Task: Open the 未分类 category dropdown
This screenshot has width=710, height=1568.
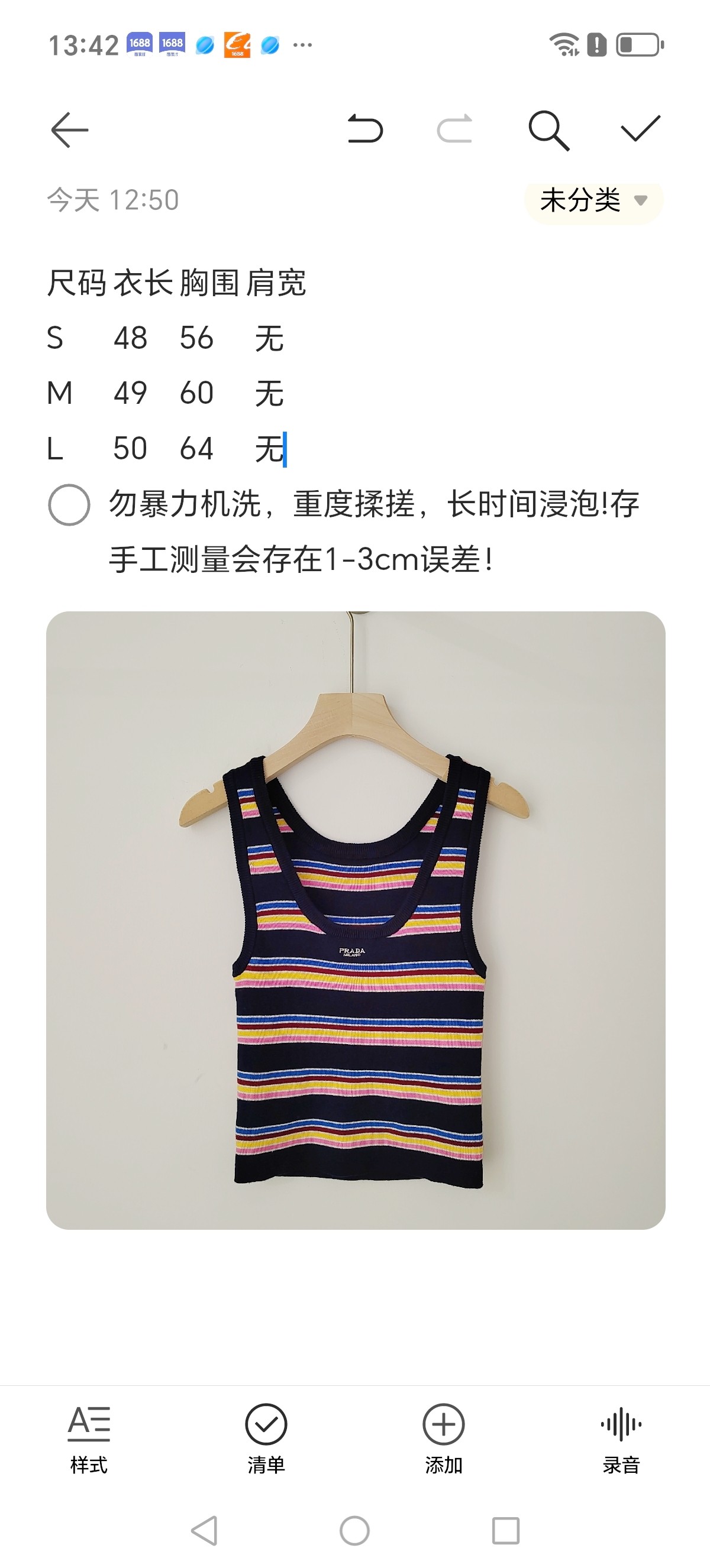Action: pos(593,201)
